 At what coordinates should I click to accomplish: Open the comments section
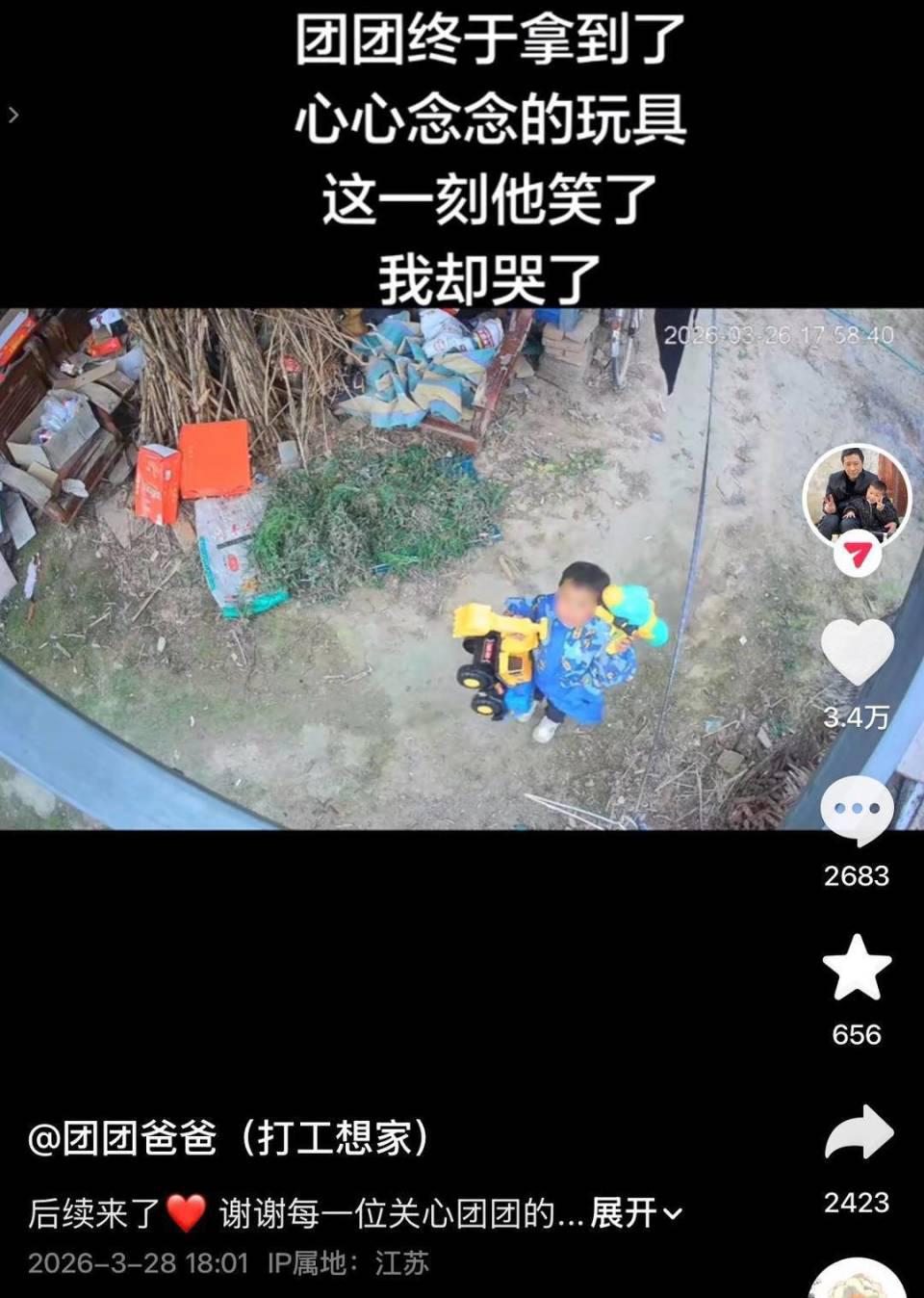856,810
